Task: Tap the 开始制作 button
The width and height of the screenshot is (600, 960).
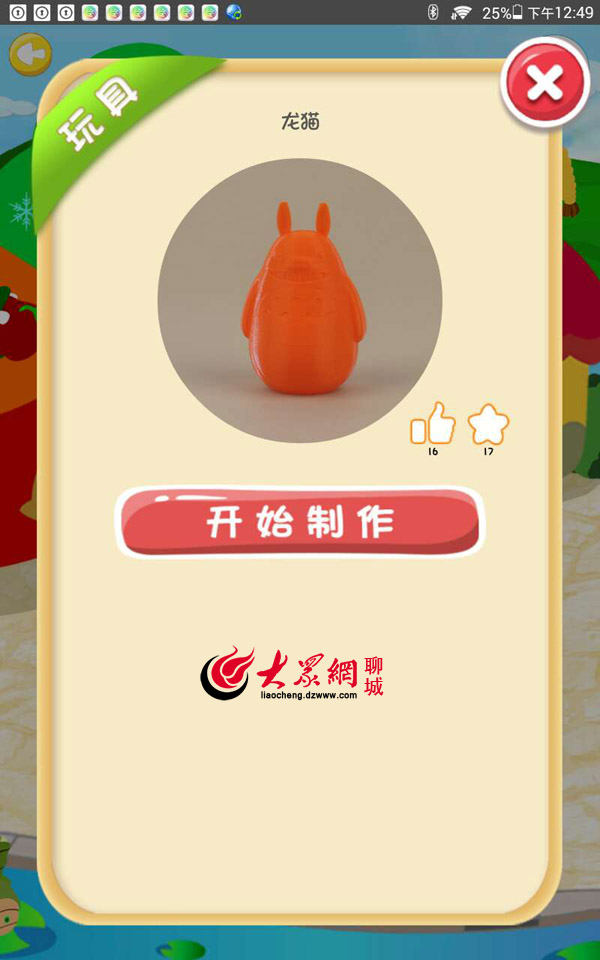Action: (299, 522)
